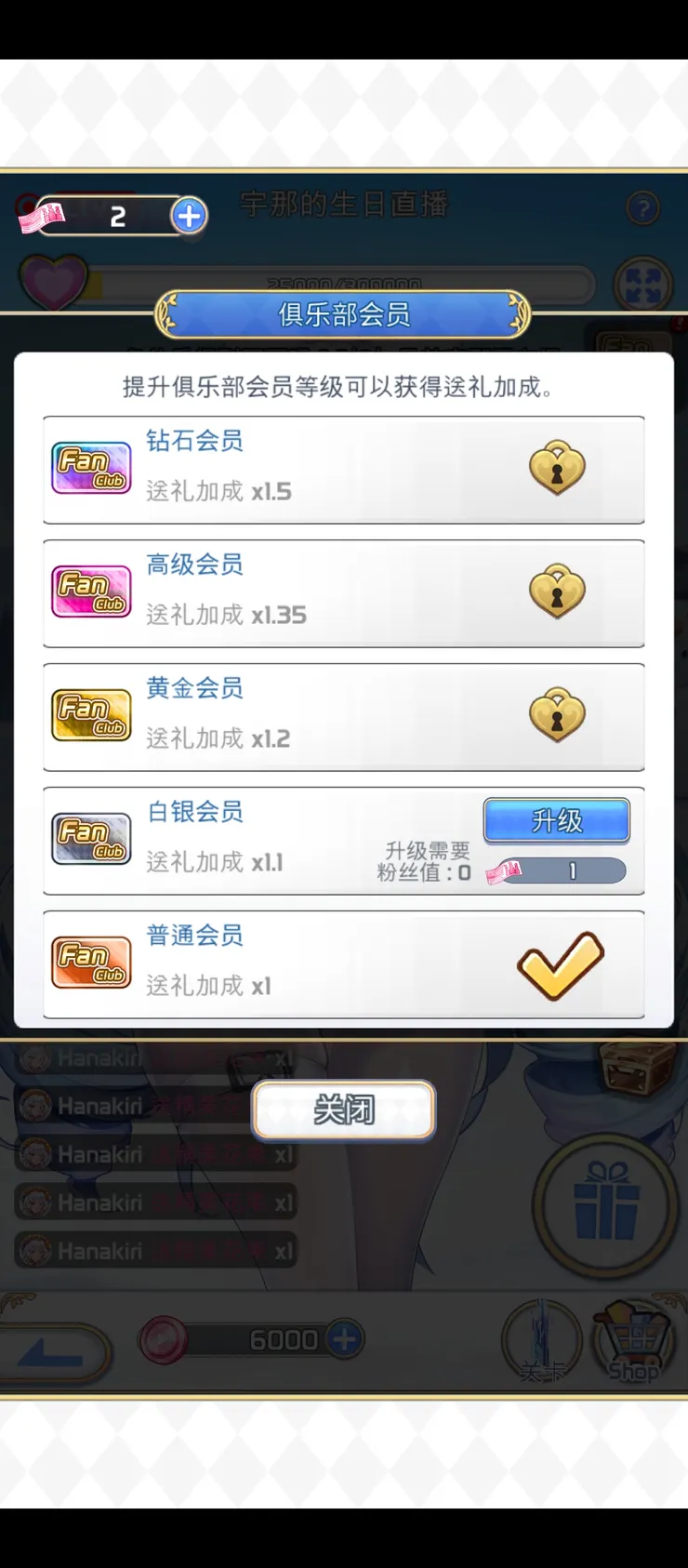Click the 关卡 card icon at bottom
The width and height of the screenshot is (688, 1568).
[x=544, y=1339]
